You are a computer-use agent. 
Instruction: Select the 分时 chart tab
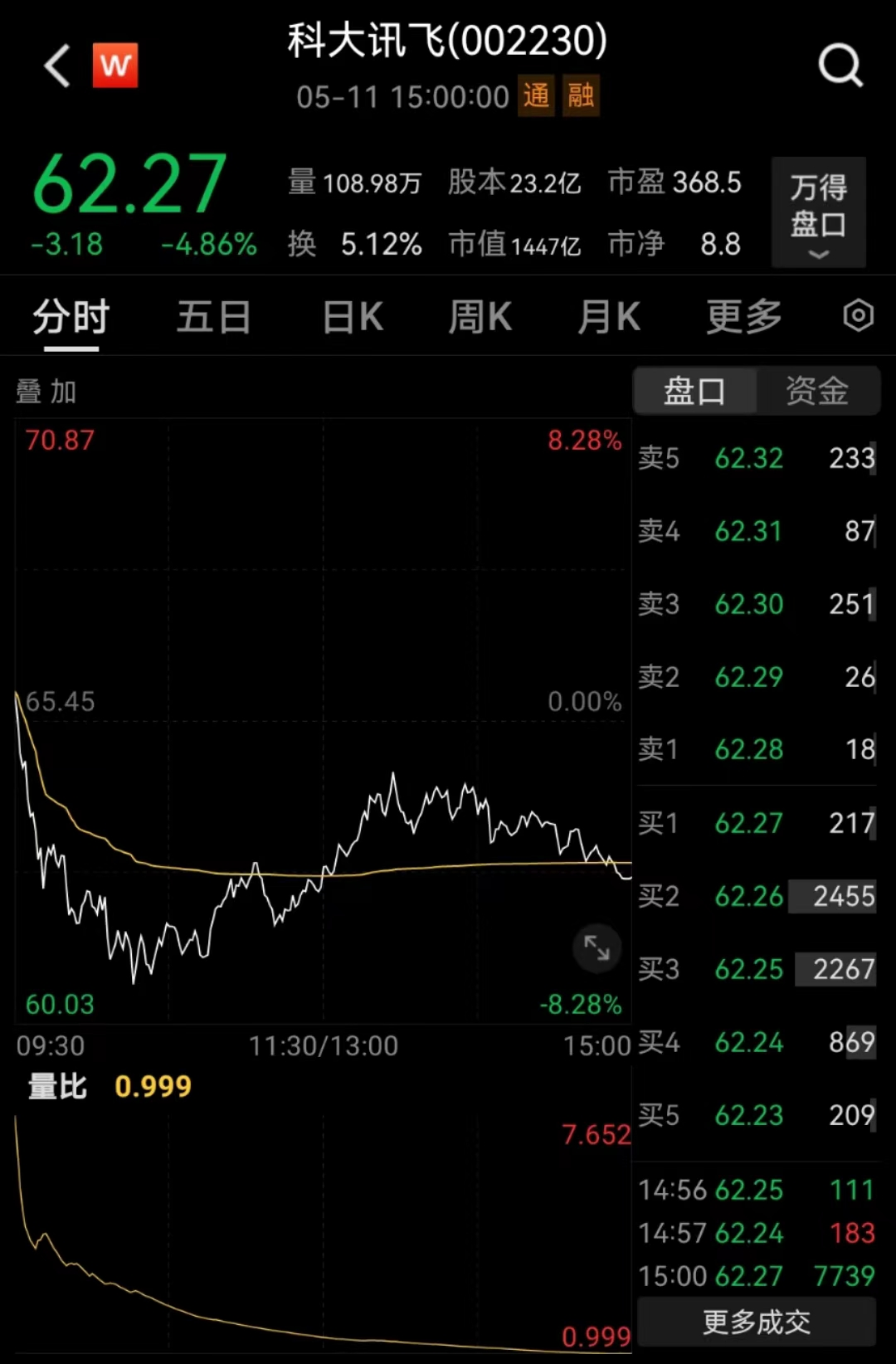point(71,317)
